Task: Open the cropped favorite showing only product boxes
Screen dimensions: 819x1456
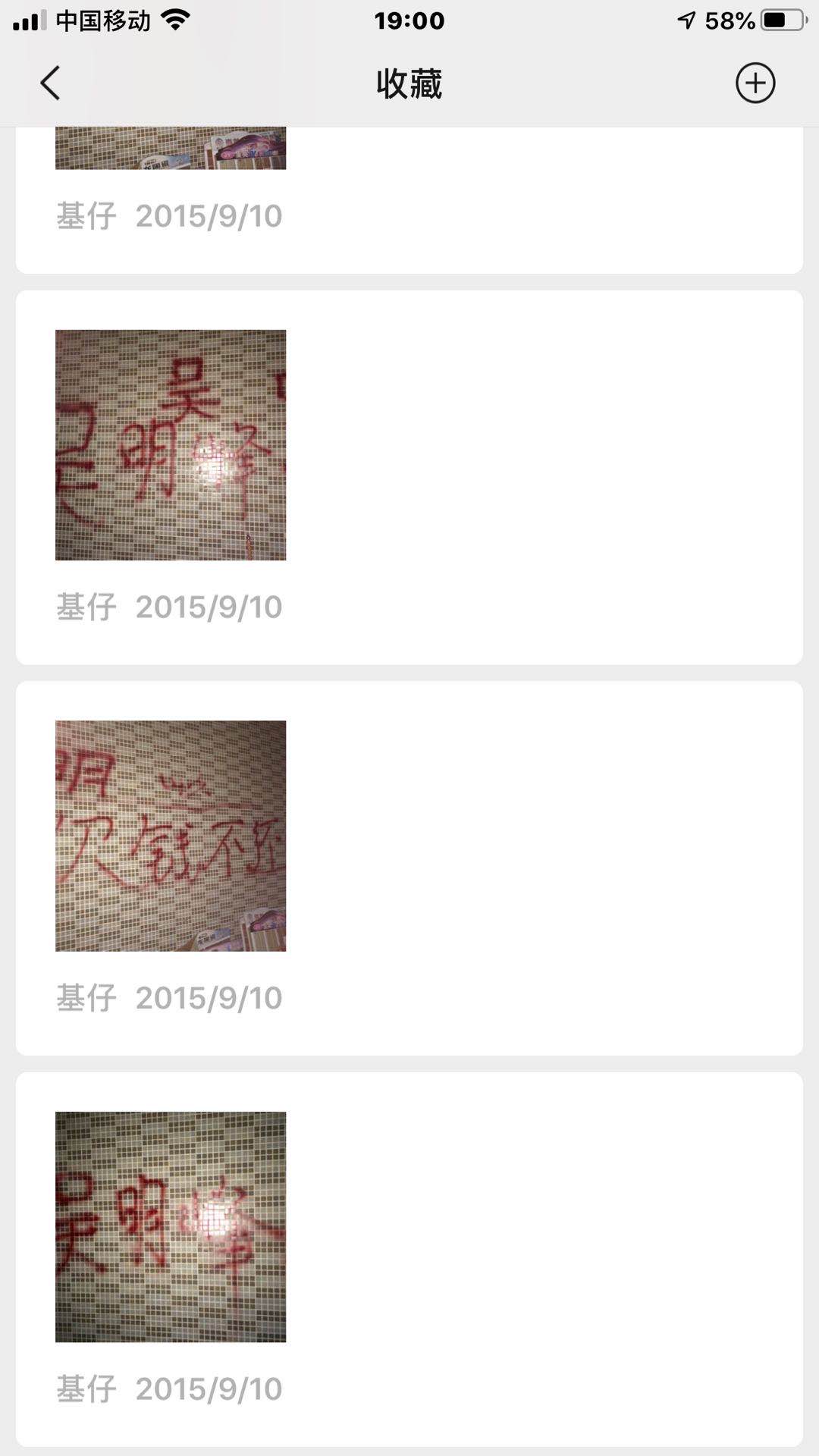Action: (171, 149)
